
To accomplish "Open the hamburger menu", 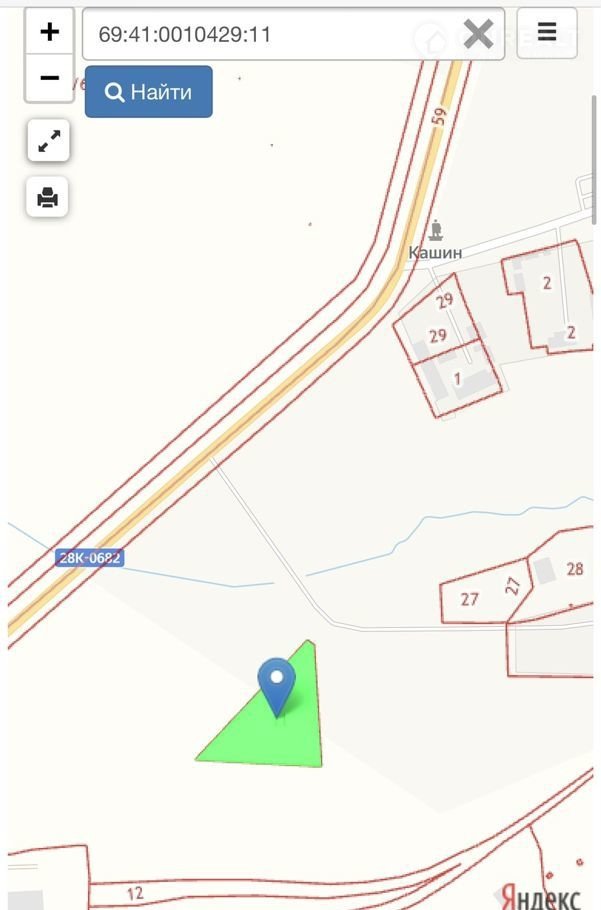I will pos(547,33).
